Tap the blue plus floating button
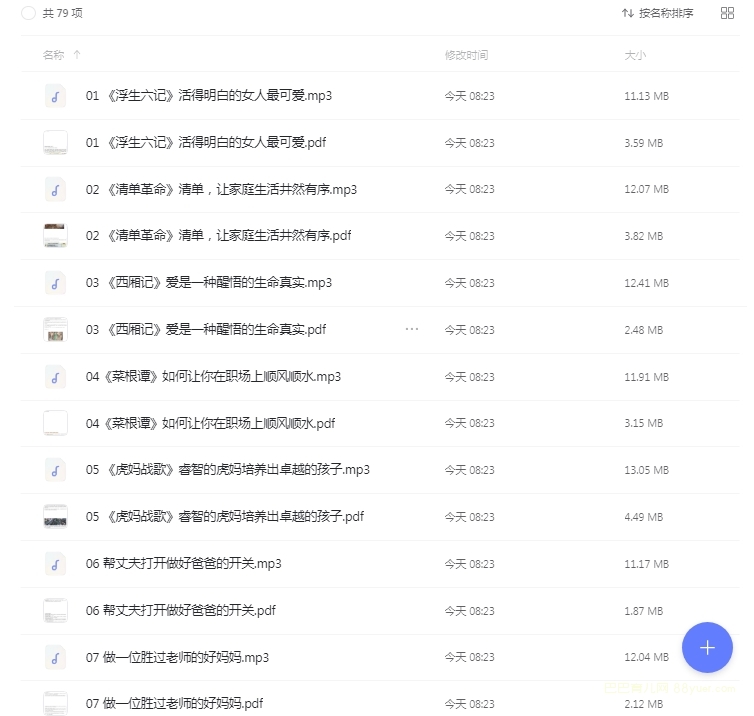This screenshot has height=716, width=754. pyautogui.click(x=707, y=647)
